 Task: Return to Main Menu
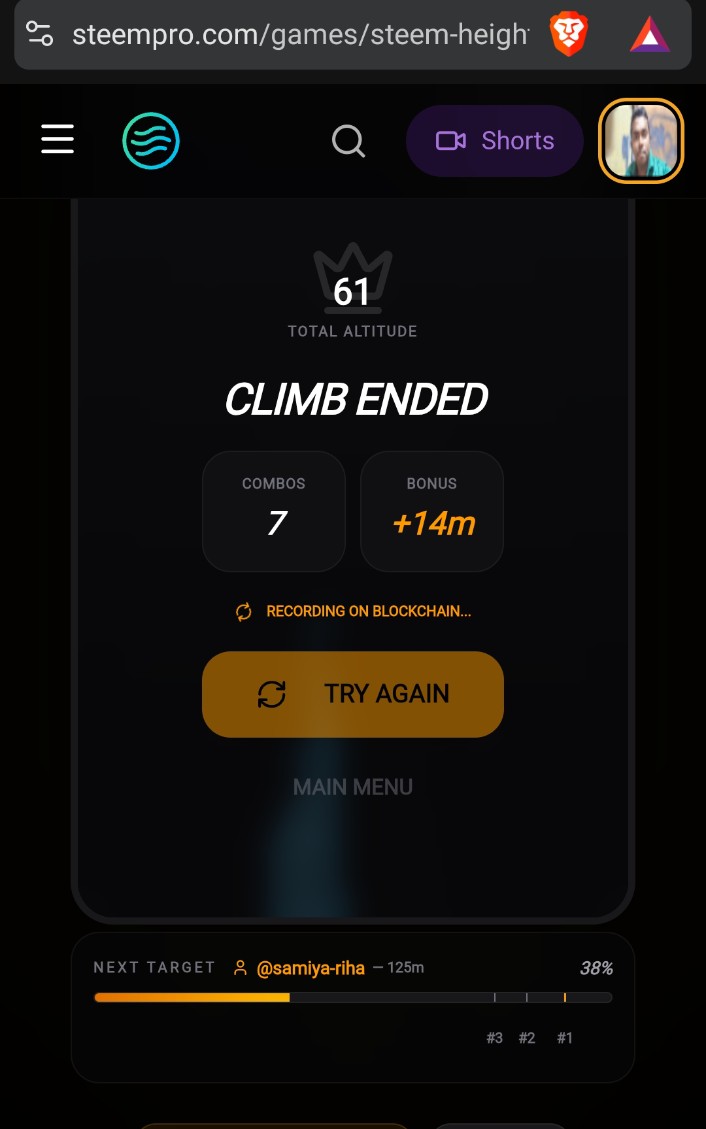point(353,787)
